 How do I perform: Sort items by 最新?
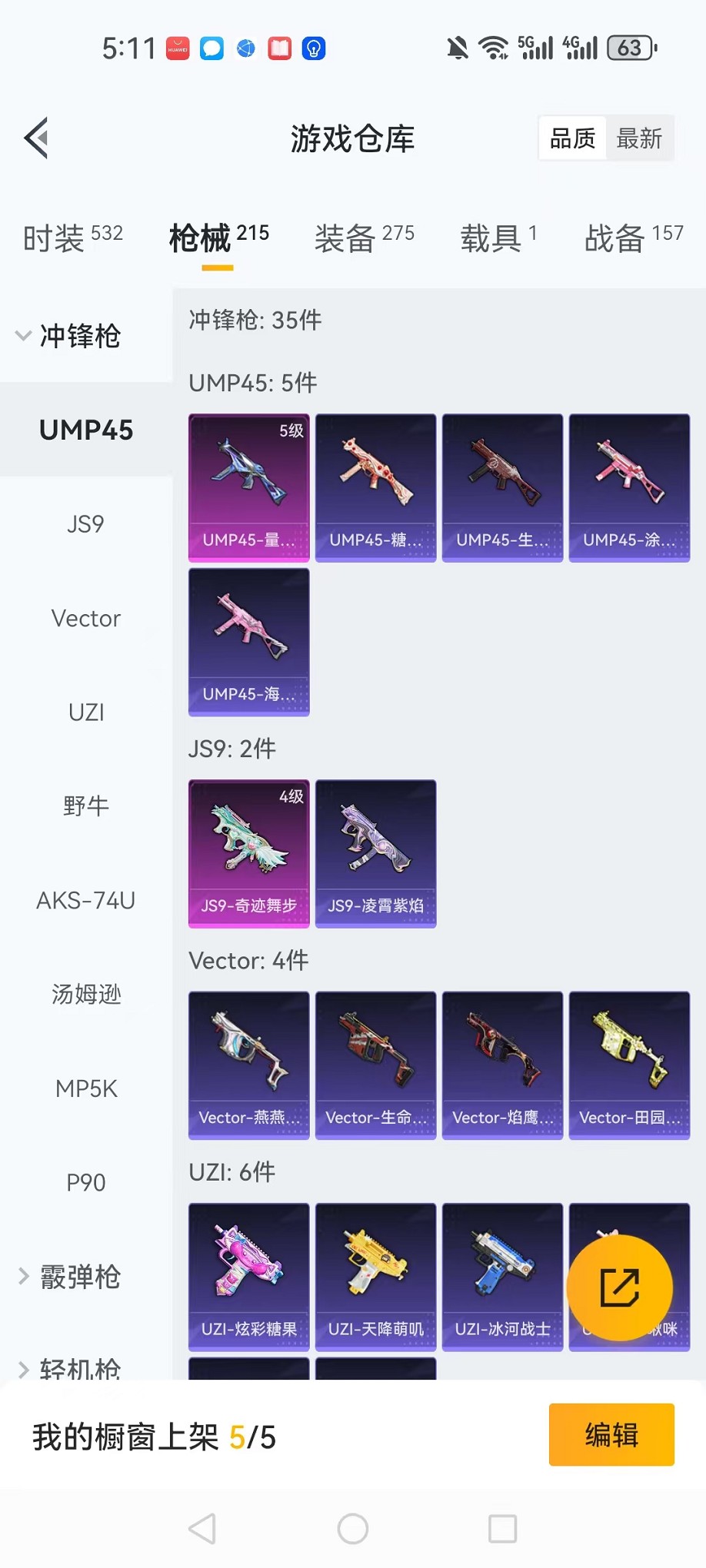click(639, 139)
